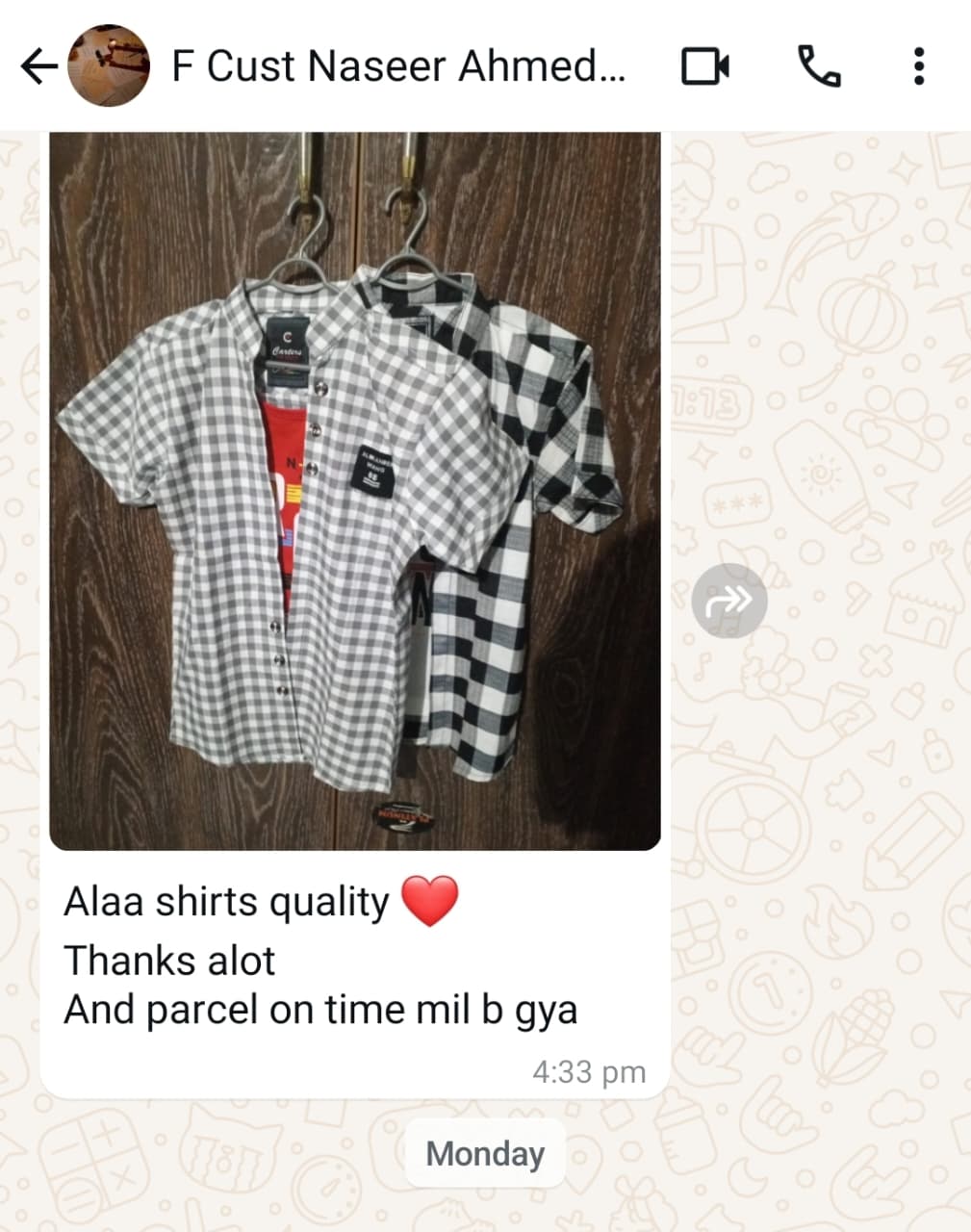The width and height of the screenshot is (971, 1232).
Task: Go back to the chat list
Action: tap(37, 66)
